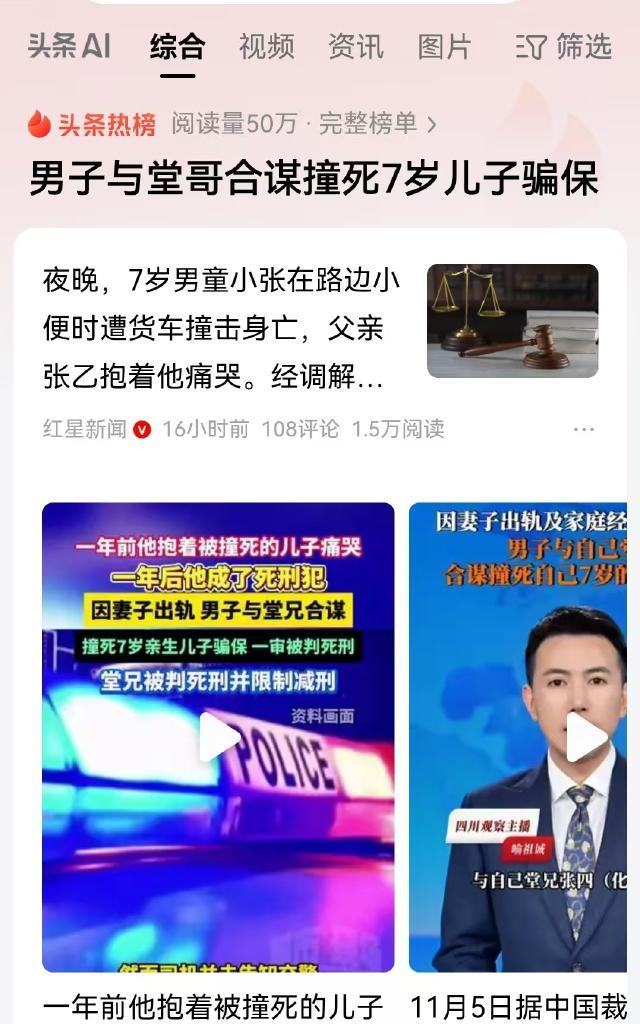
Task: View the 完整榜单 hot list
Action: point(377,124)
